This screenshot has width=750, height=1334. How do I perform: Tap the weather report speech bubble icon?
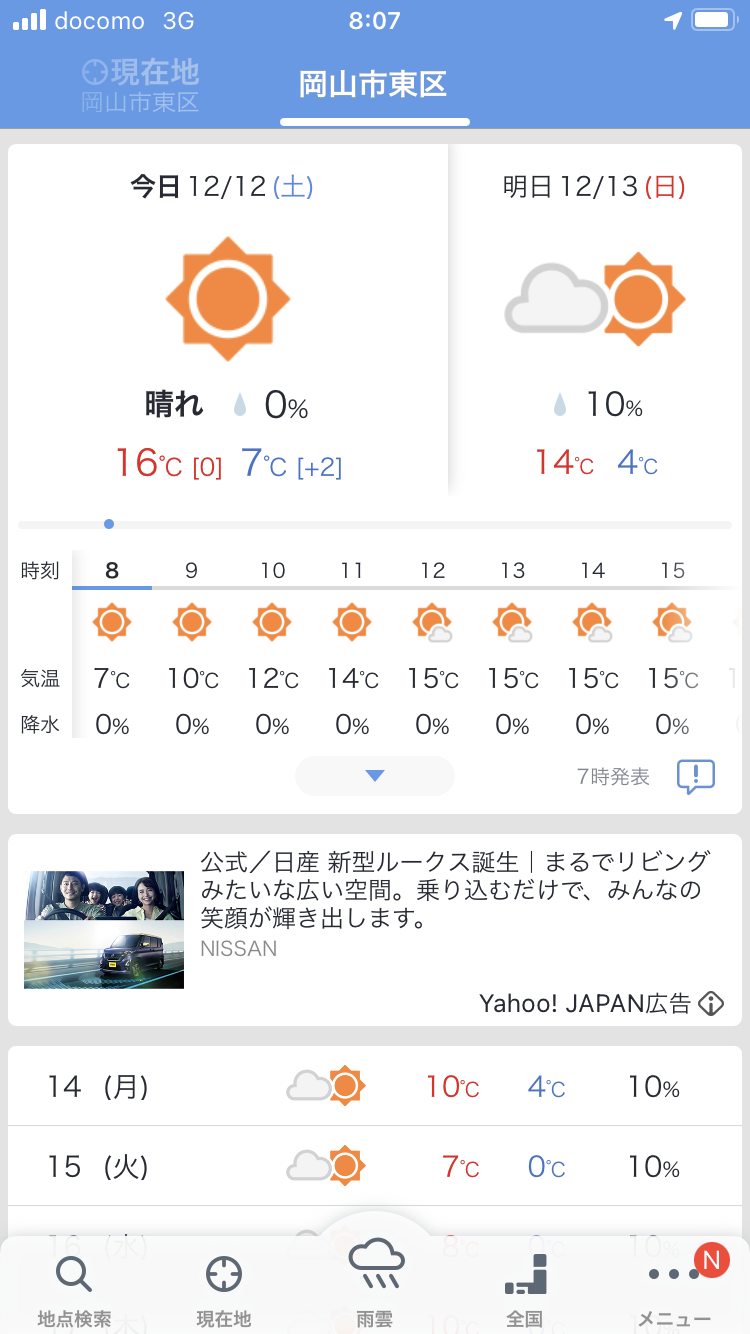tap(696, 776)
